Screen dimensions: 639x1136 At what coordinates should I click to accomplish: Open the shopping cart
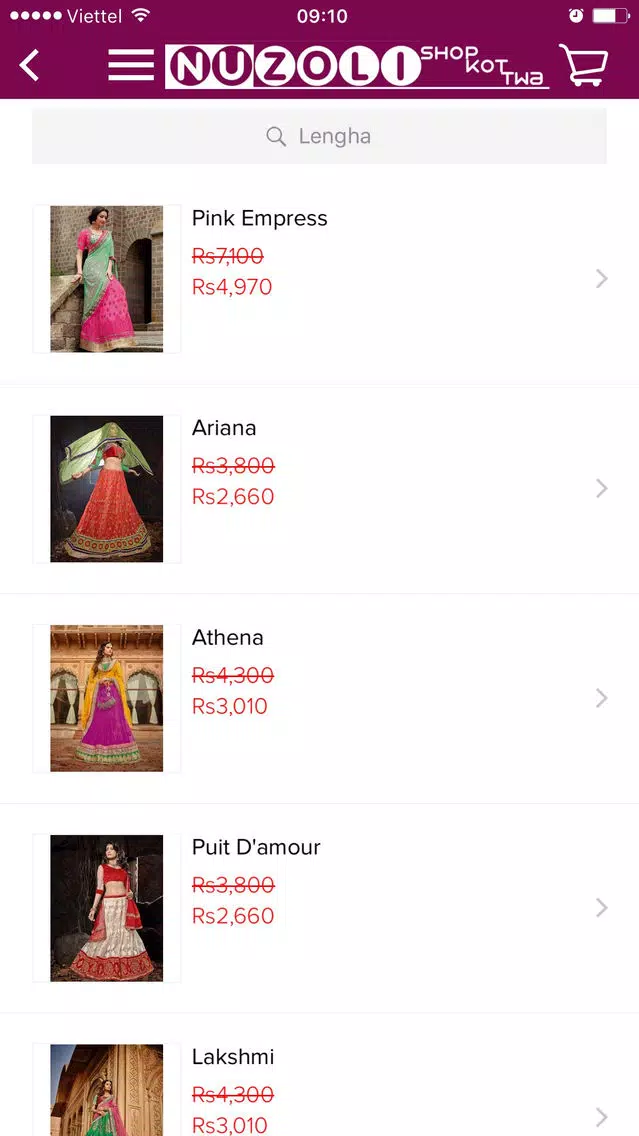[x=583, y=65]
